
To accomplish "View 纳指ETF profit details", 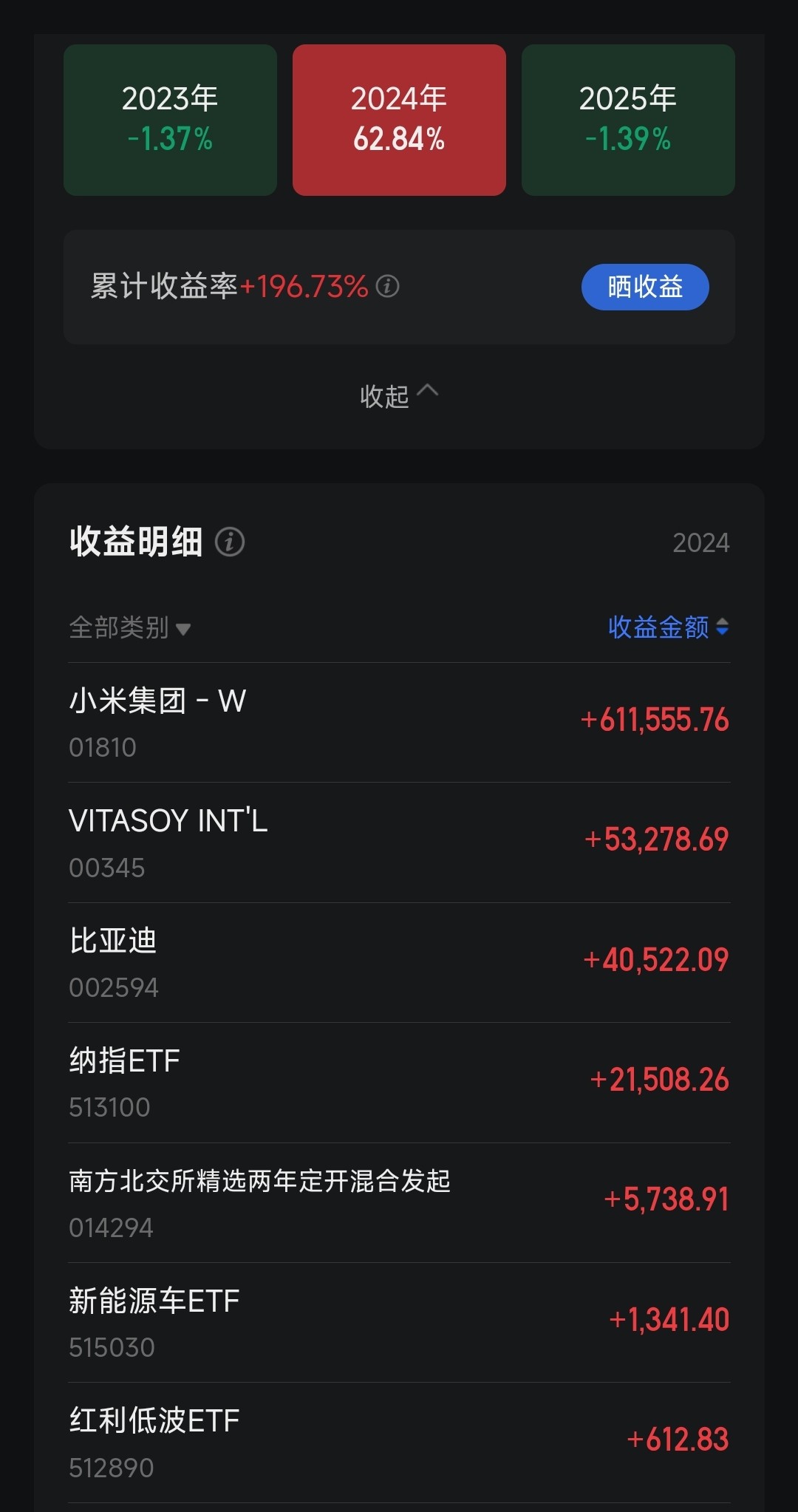I will click(399, 1083).
